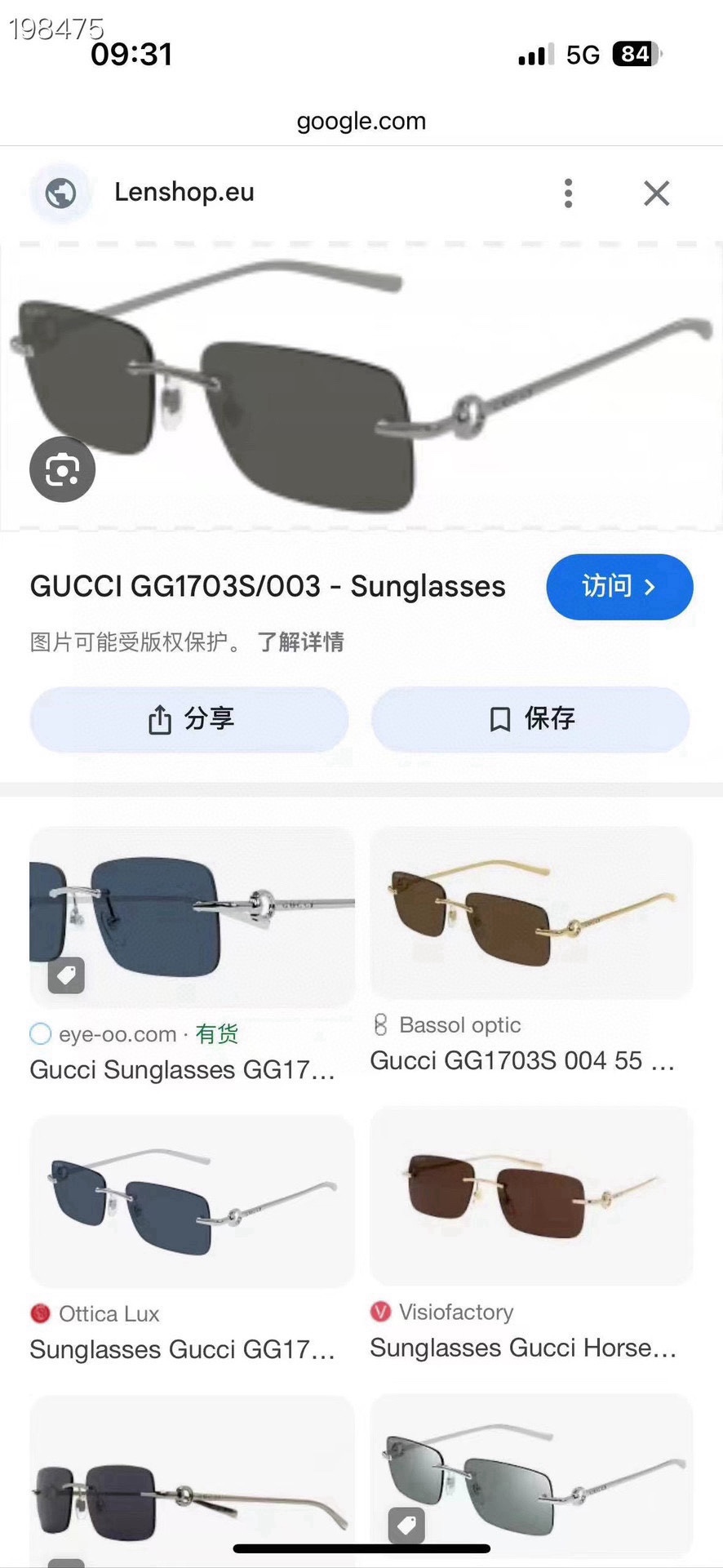Tap the google.com address bar
This screenshot has height=1568, width=723.
pos(361,121)
